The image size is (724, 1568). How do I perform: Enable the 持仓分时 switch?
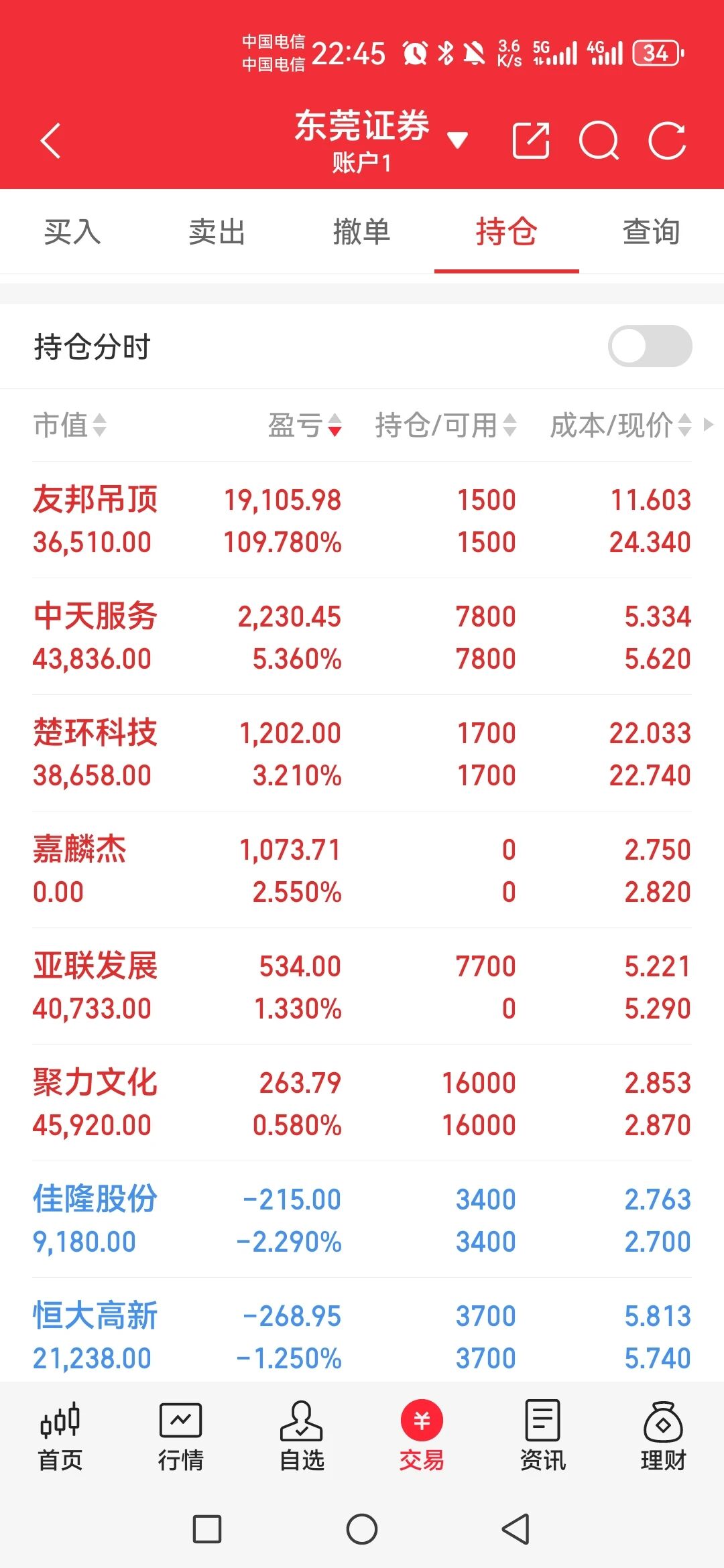tap(648, 346)
